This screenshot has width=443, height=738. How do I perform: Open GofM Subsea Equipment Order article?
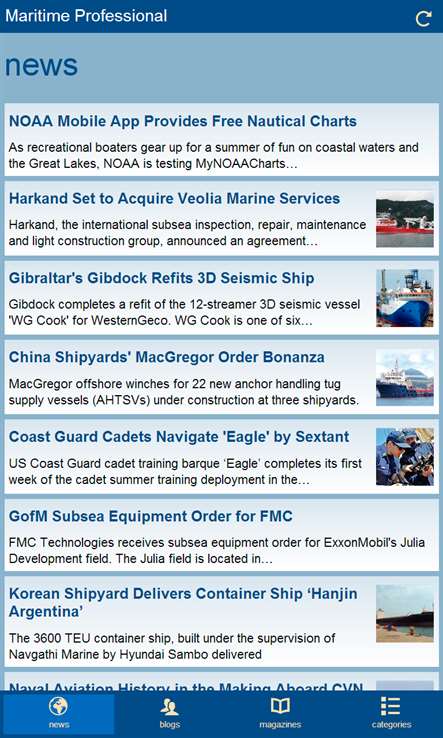coord(221,535)
